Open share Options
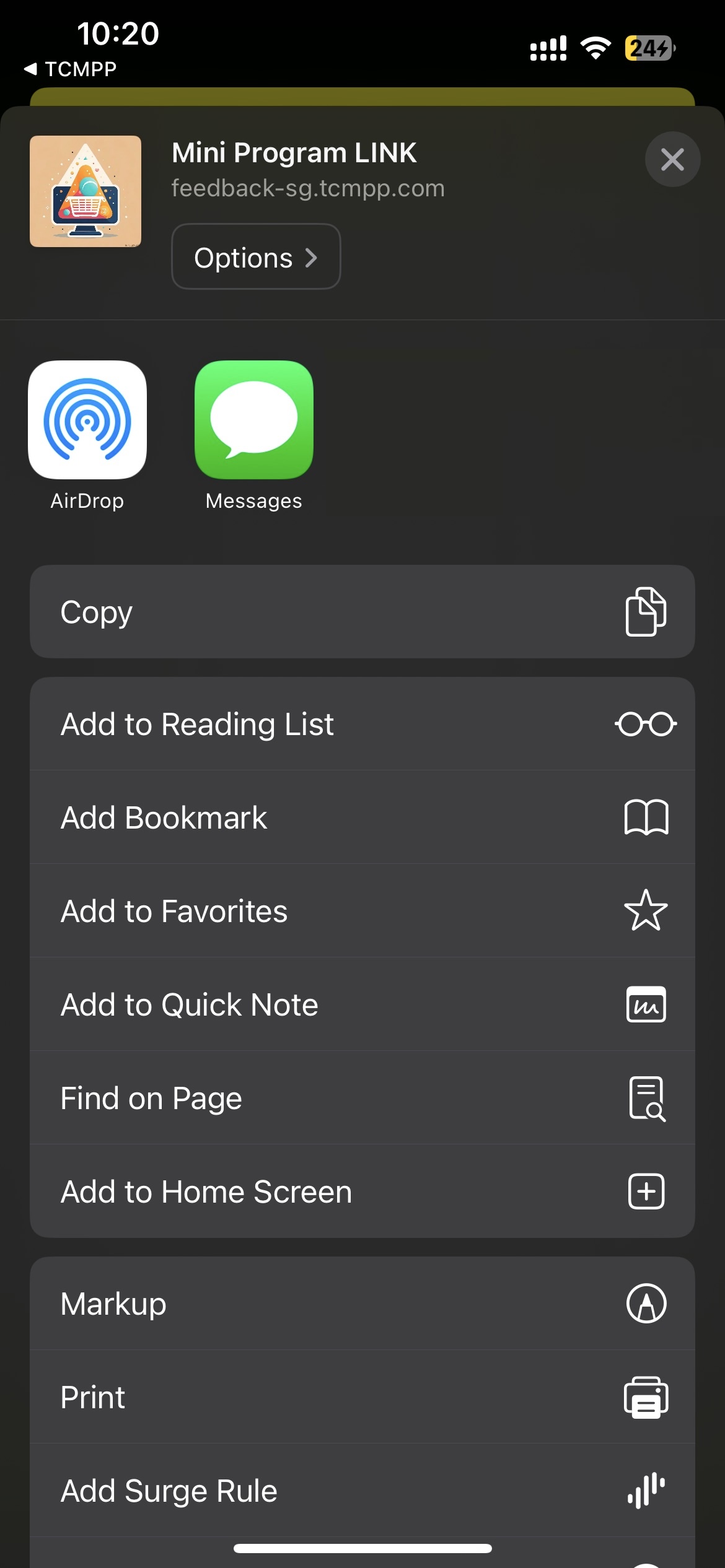 (256, 257)
